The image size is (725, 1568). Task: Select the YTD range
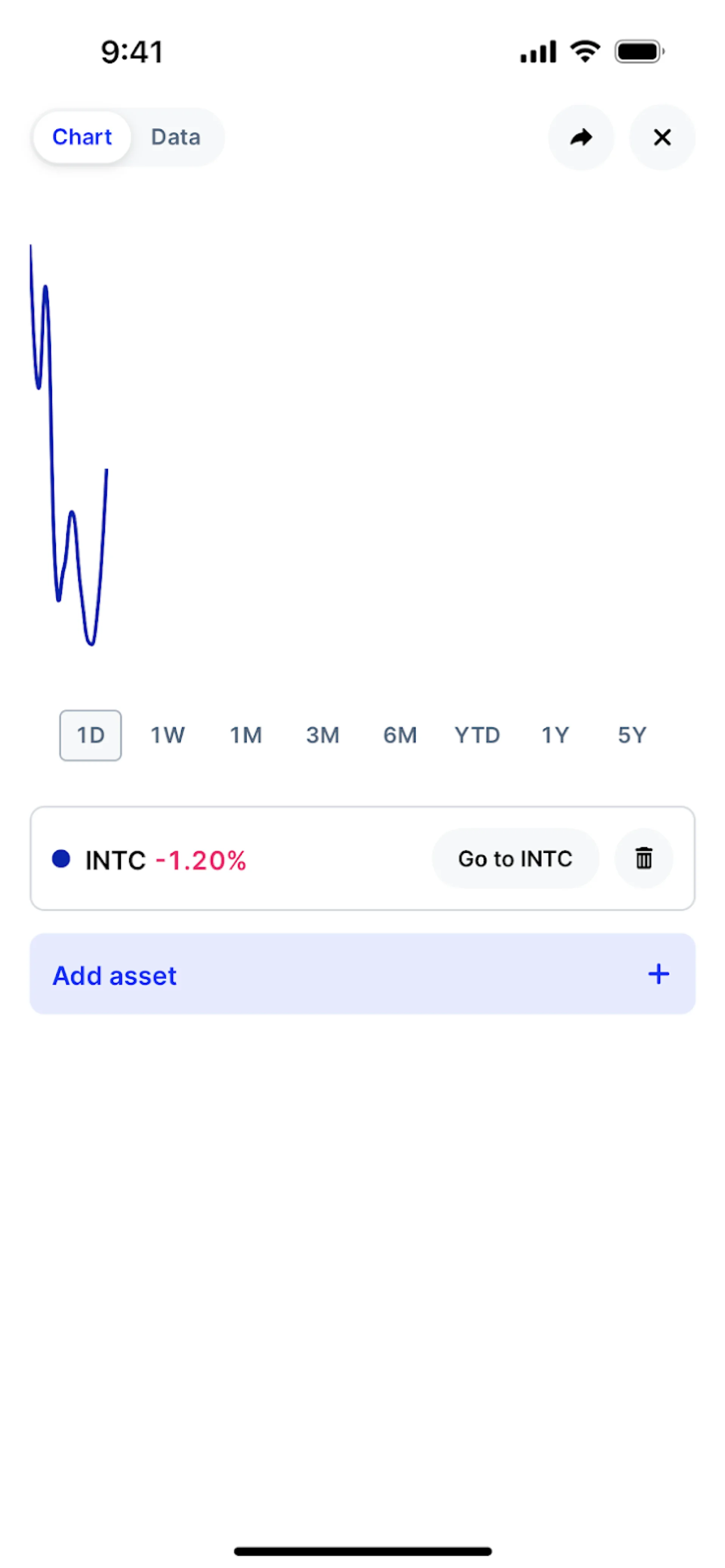coord(477,735)
